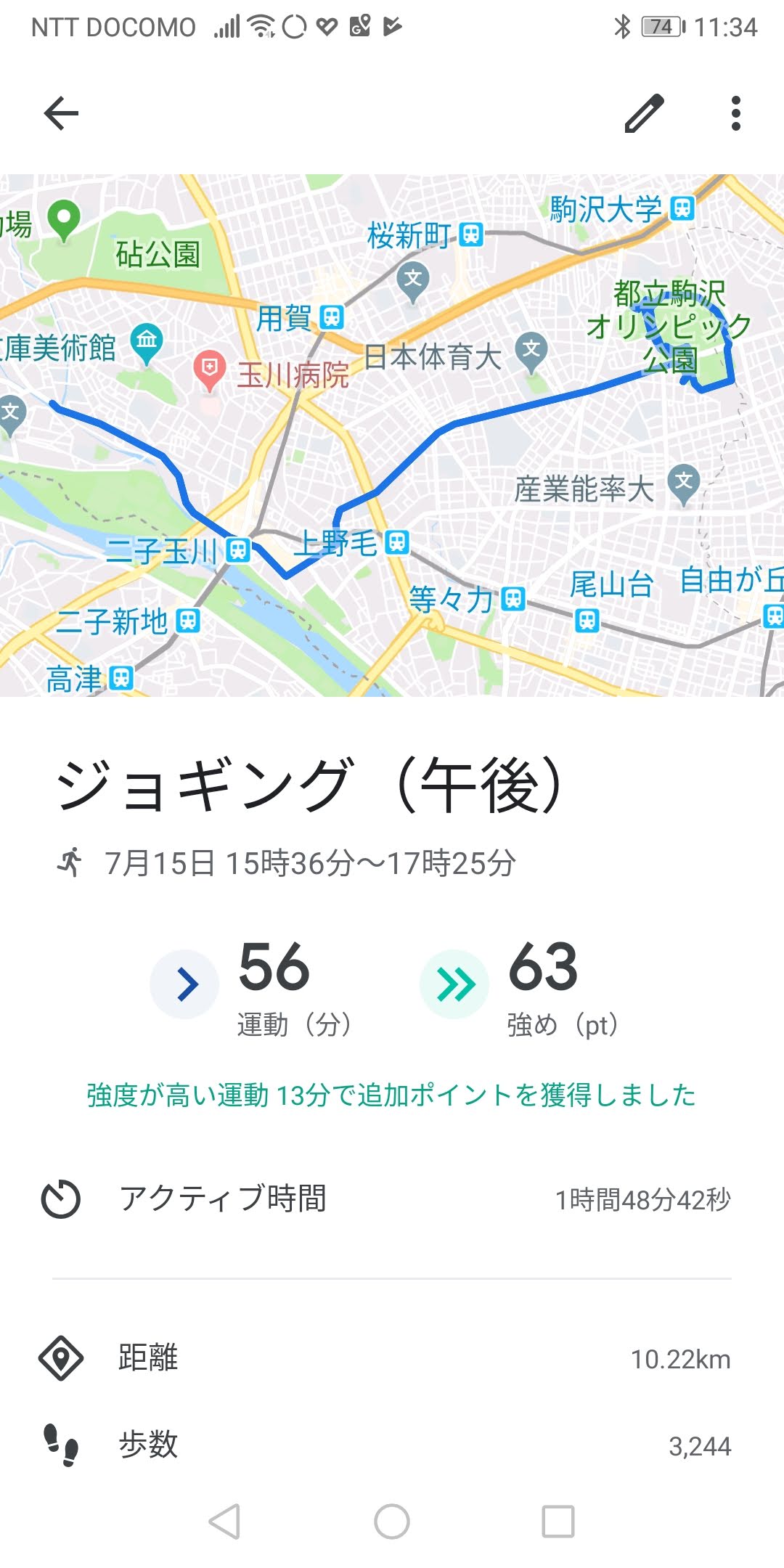Edit this jogging activity with the pencil

click(645, 113)
